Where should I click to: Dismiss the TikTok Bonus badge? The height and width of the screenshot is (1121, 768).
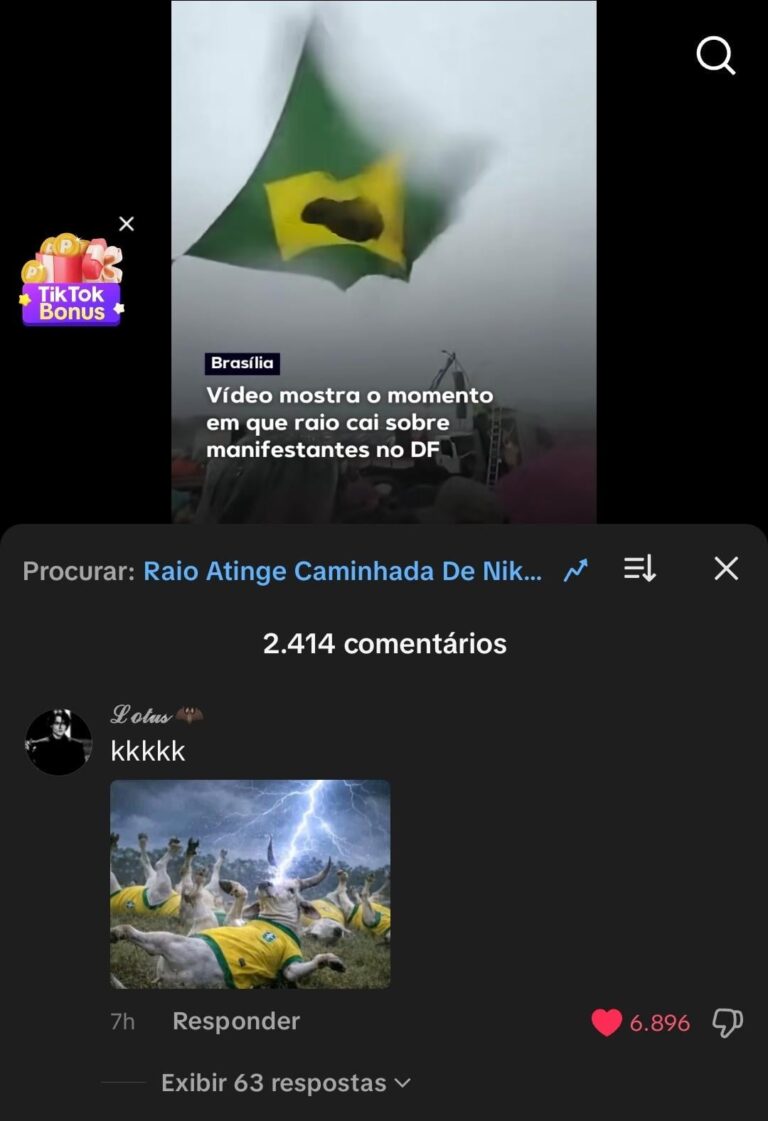click(x=126, y=224)
